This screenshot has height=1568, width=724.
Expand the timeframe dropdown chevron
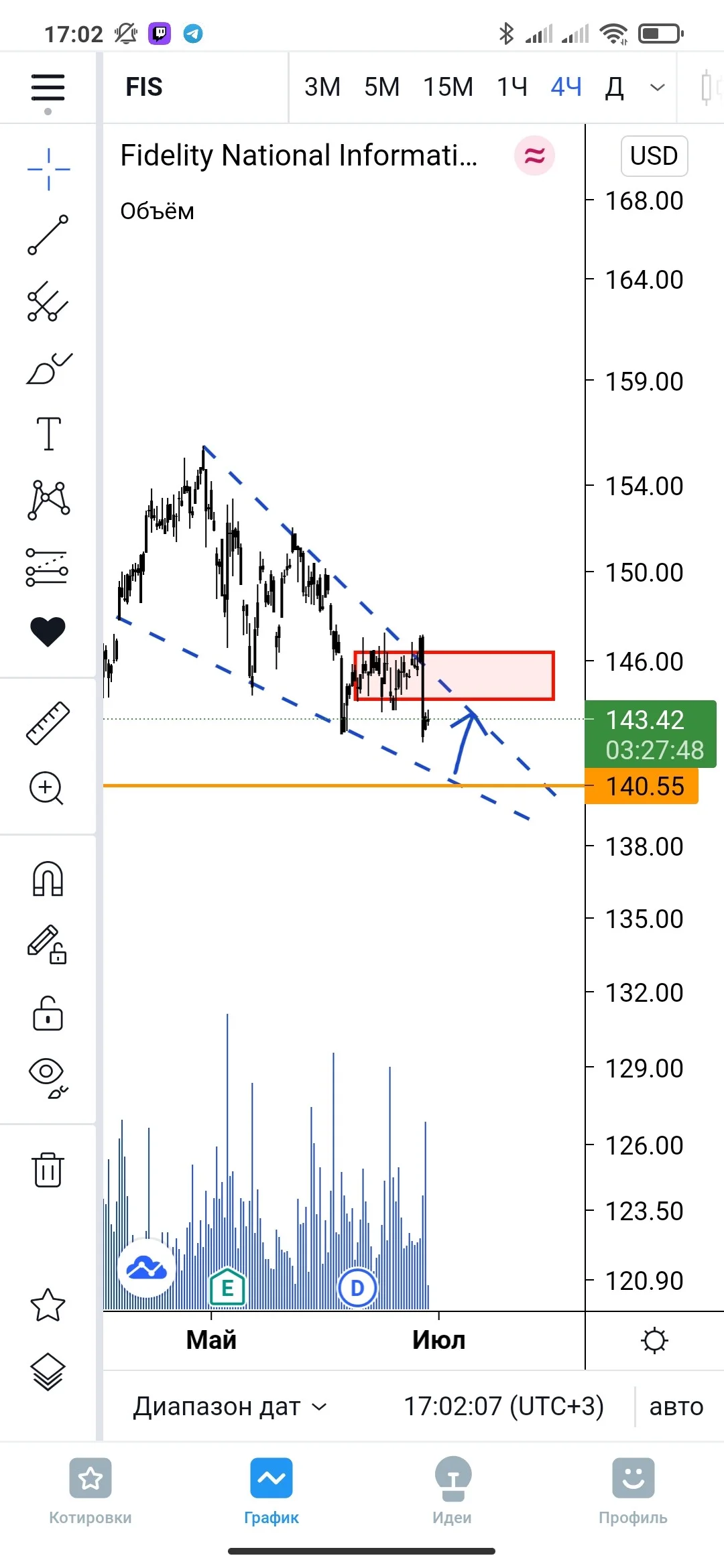tap(658, 87)
